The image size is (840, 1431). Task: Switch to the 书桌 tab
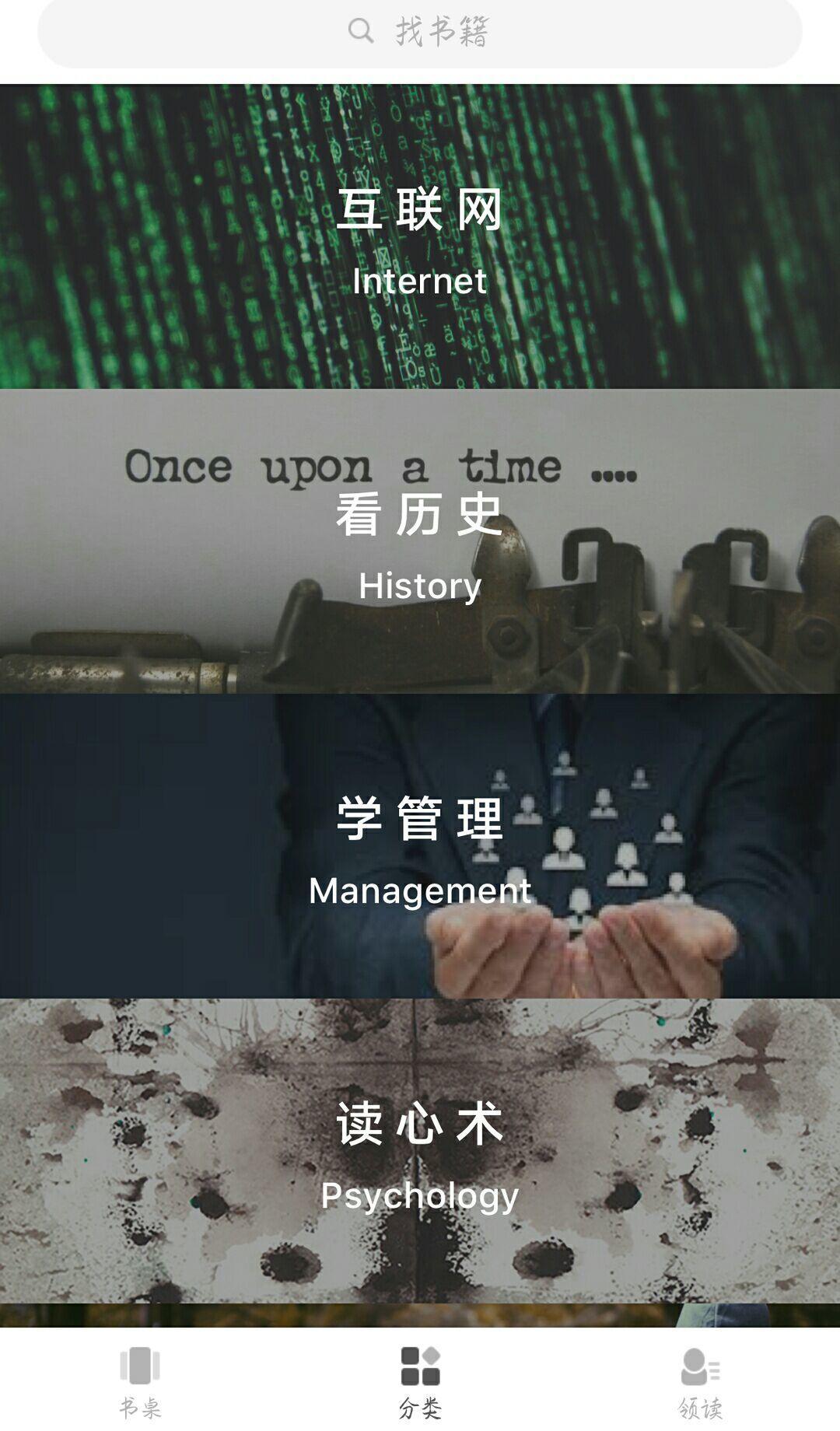[140, 1381]
